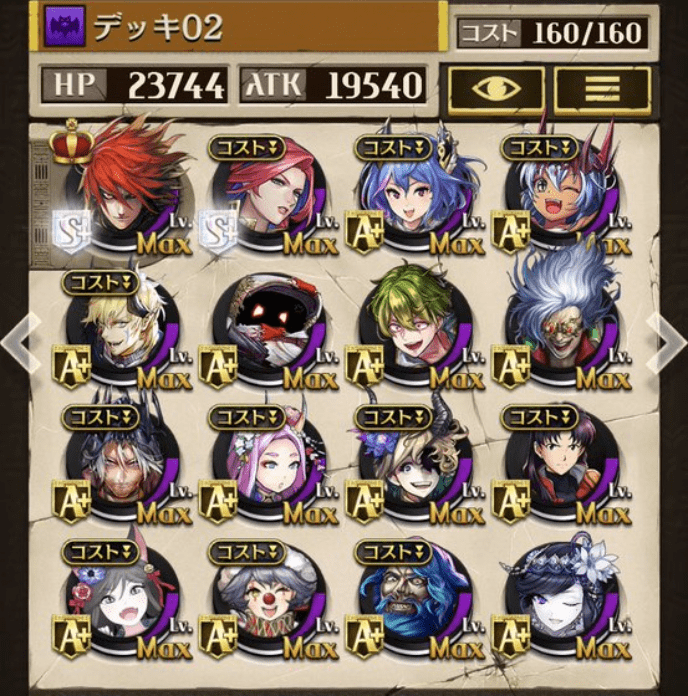Open the clown with red nose character
The width and height of the screenshot is (688, 696).
coord(267,600)
